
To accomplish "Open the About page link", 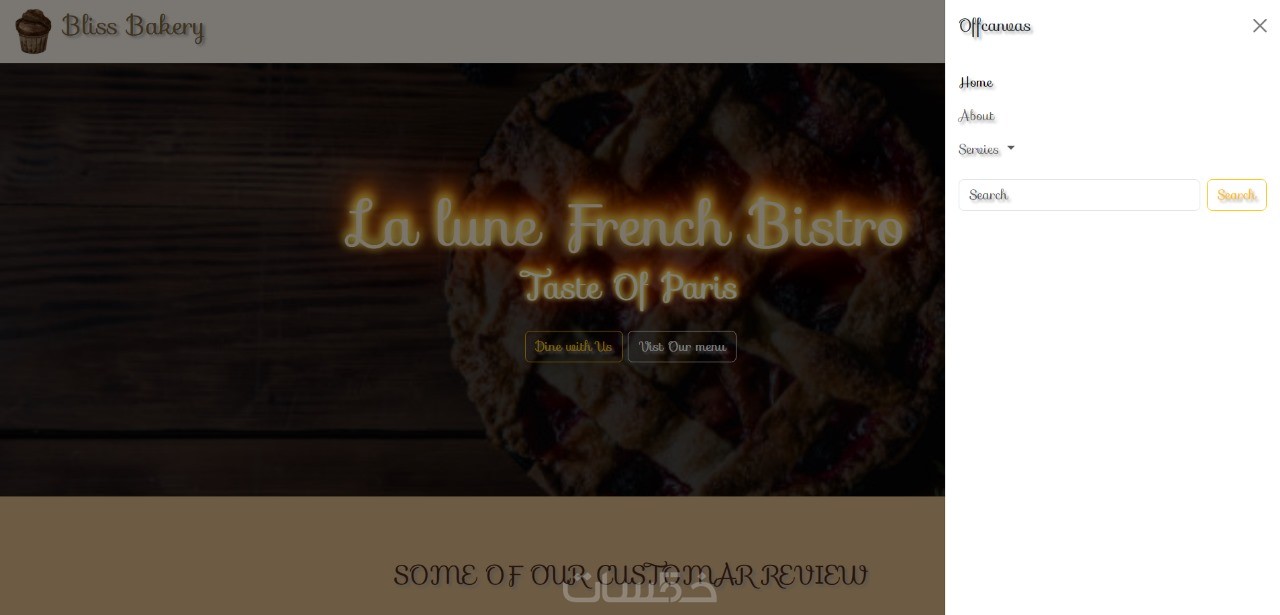I will (x=976, y=116).
